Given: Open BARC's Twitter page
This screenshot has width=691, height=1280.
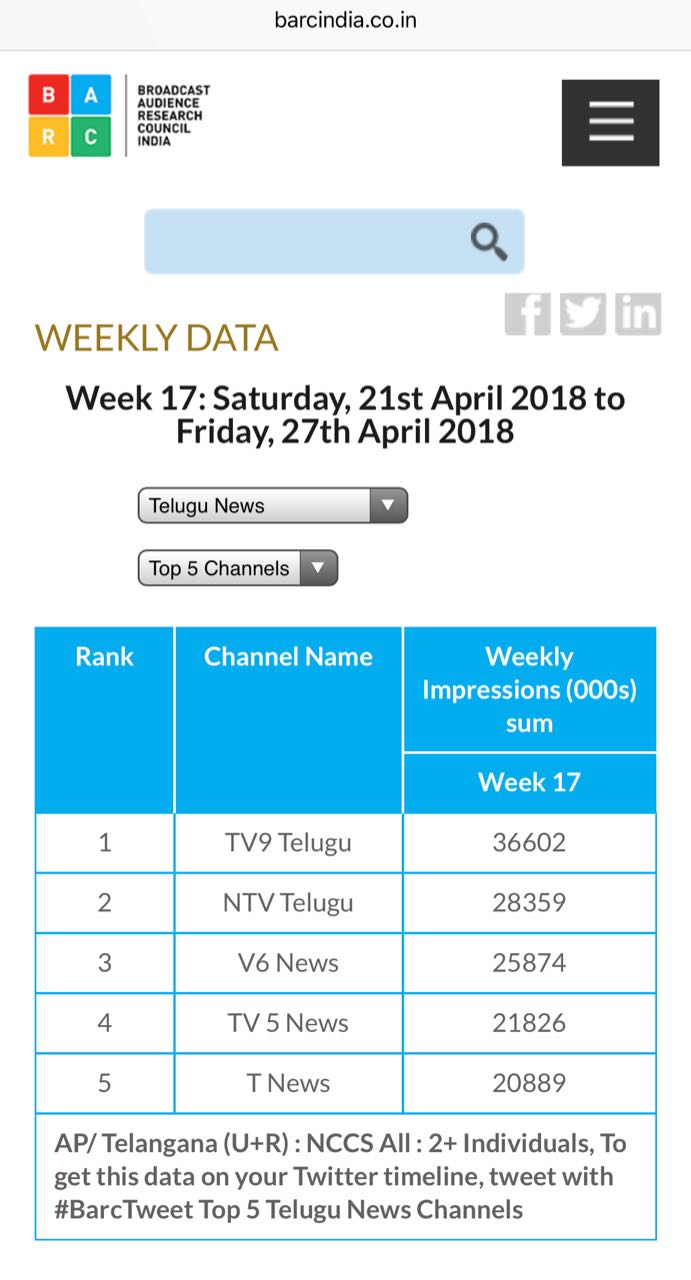Looking at the screenshot, I should point(583,313).
